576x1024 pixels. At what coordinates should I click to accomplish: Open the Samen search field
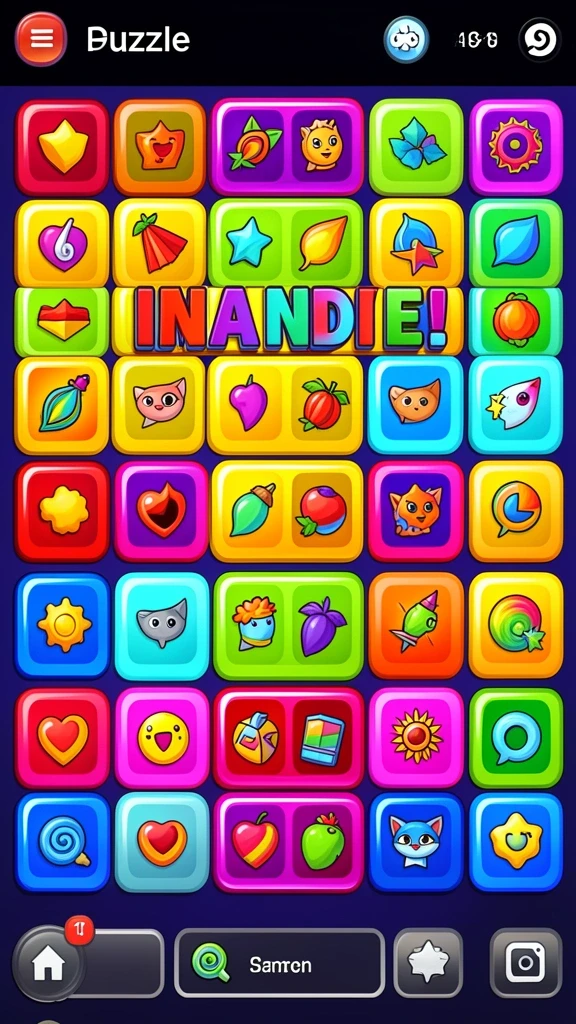(280, 963)
